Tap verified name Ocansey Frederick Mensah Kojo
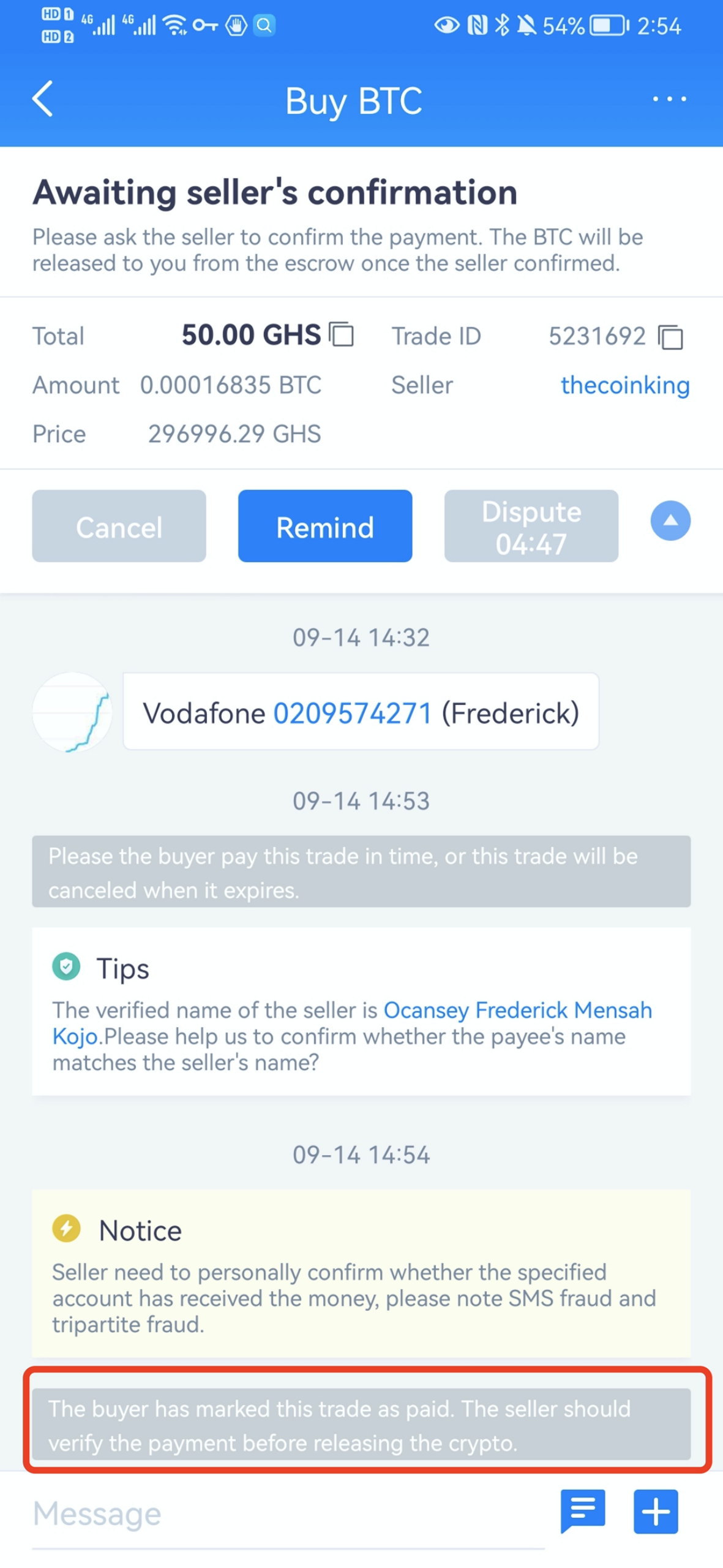723x1568 pixels. [x=517, y=1010]
